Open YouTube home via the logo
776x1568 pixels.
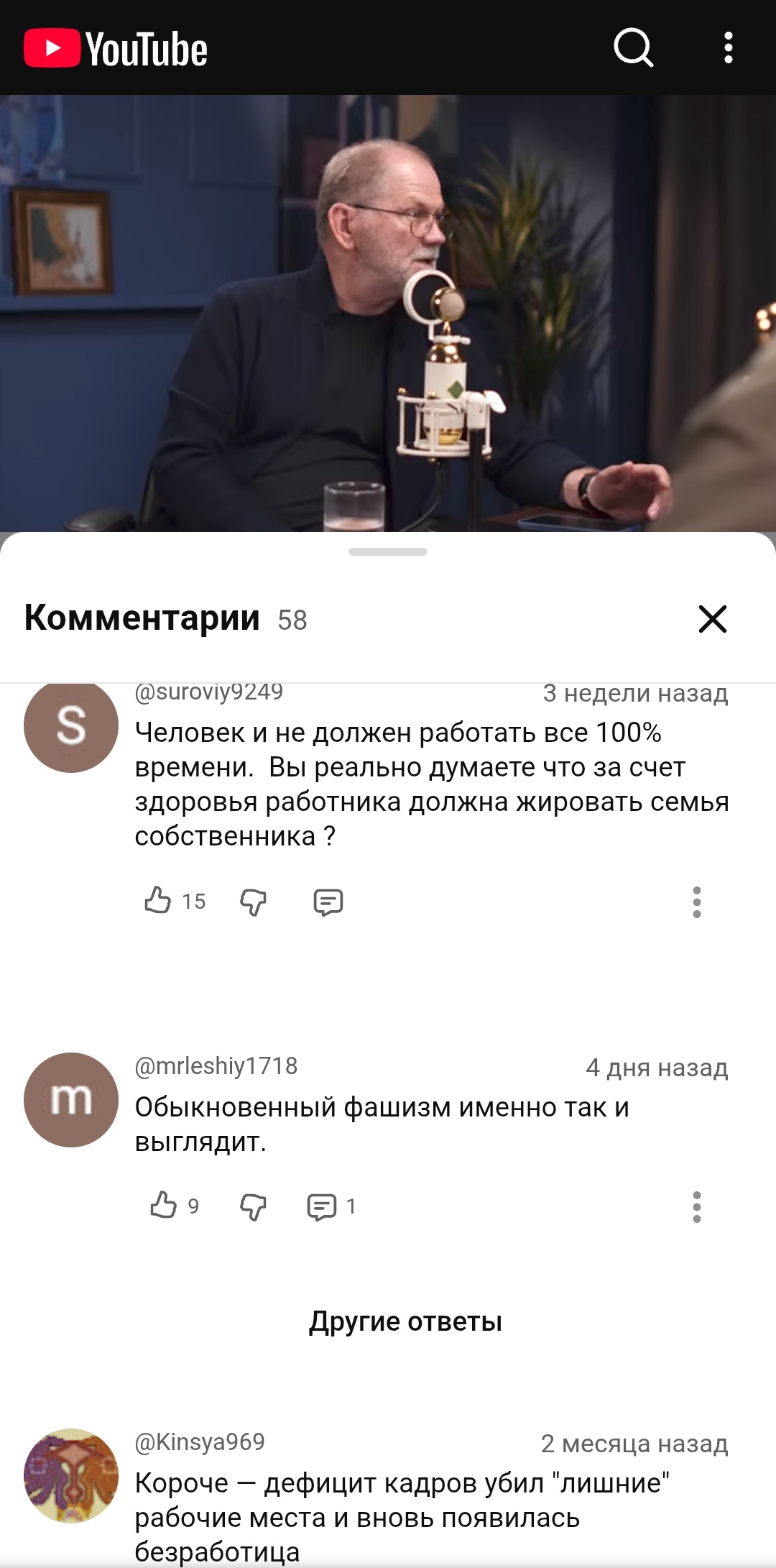pos(116,49)
